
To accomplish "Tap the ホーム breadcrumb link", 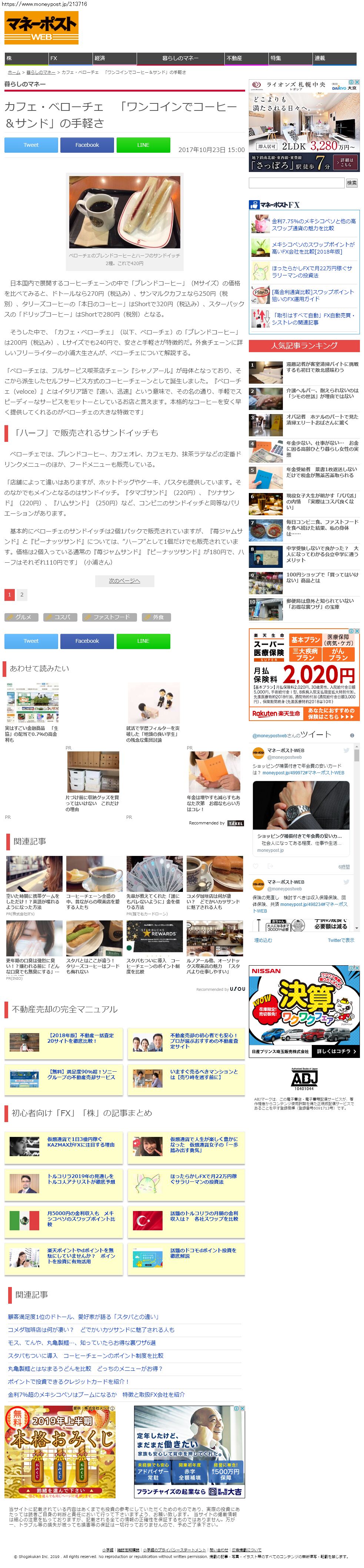I will point(13,72).
